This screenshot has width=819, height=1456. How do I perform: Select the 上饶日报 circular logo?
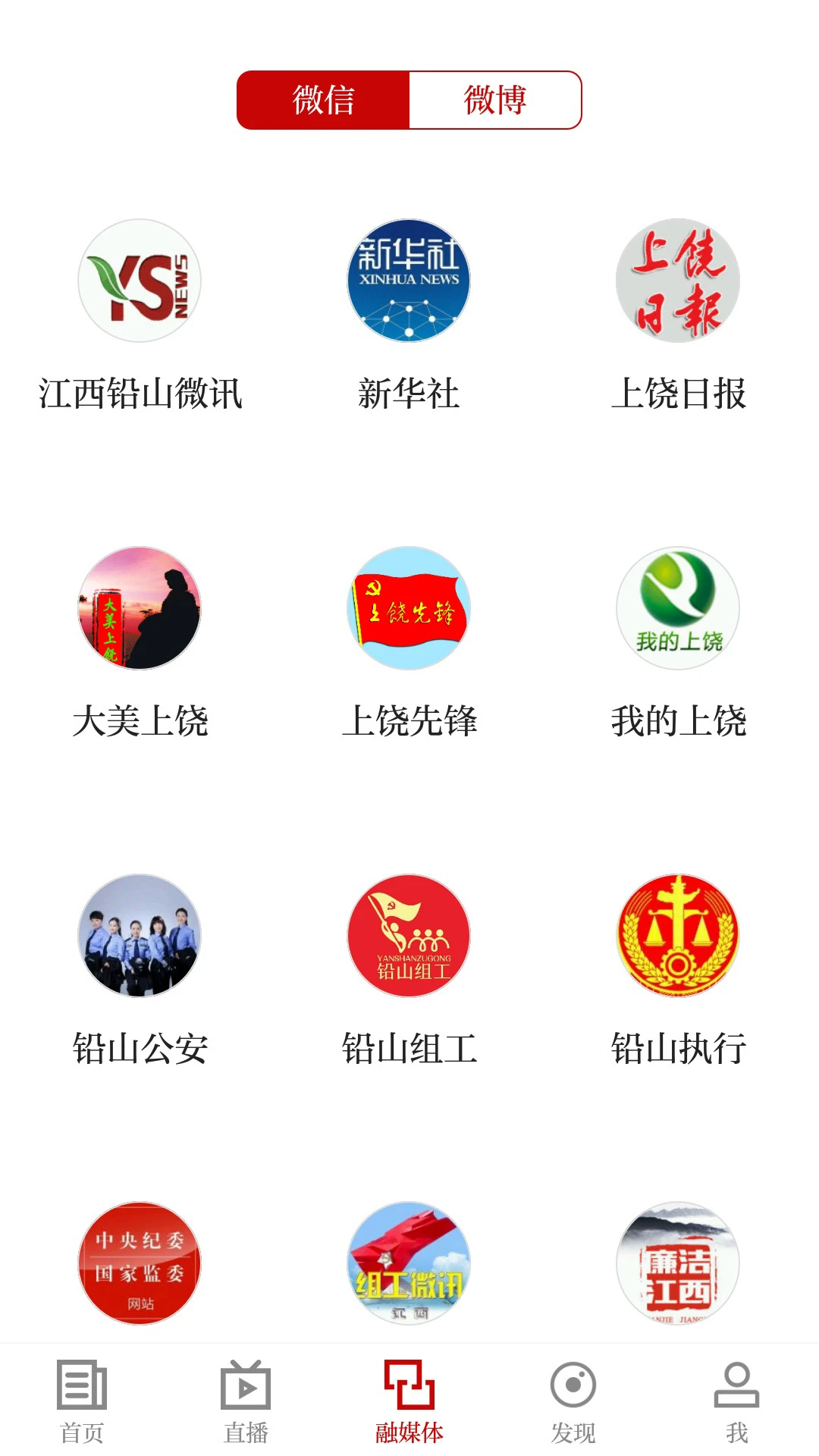[678, 280]
